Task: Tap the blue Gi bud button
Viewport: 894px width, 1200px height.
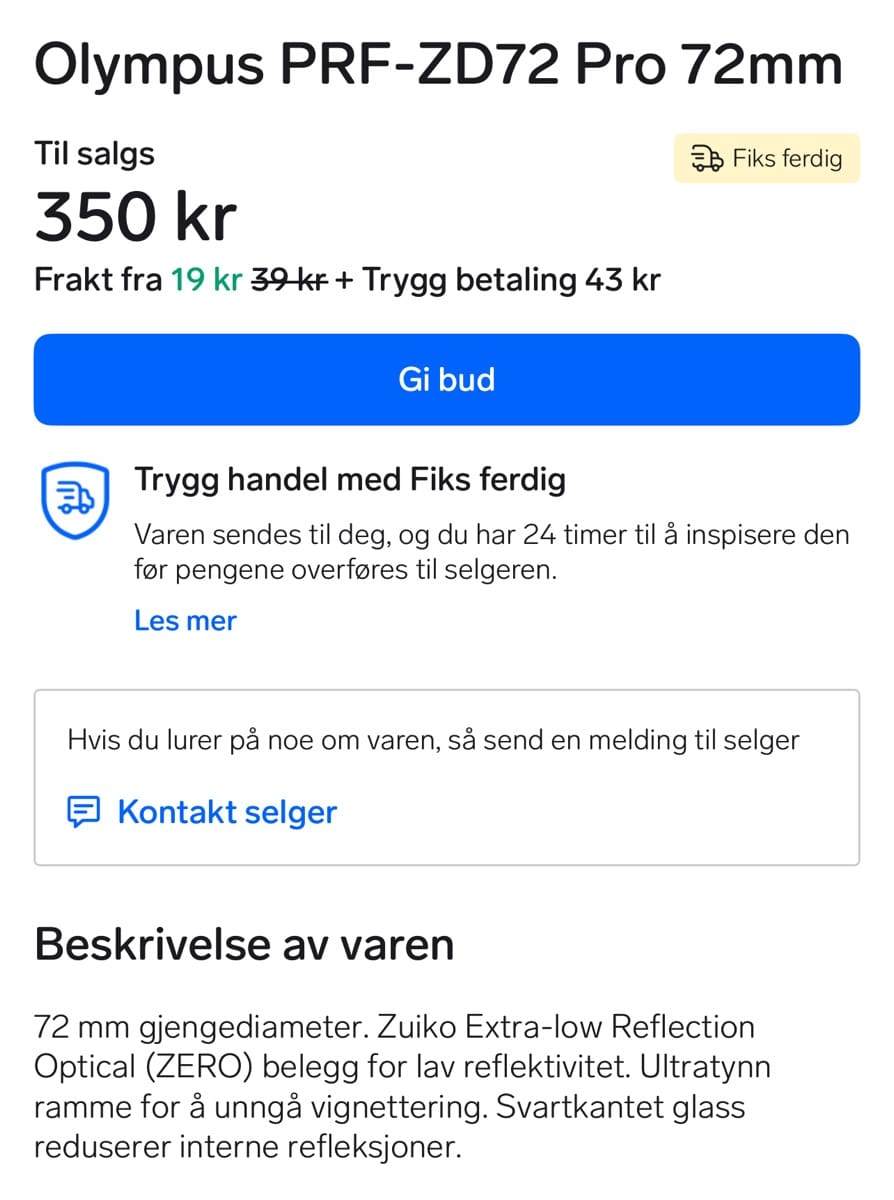Action: [x=446, y=380]
